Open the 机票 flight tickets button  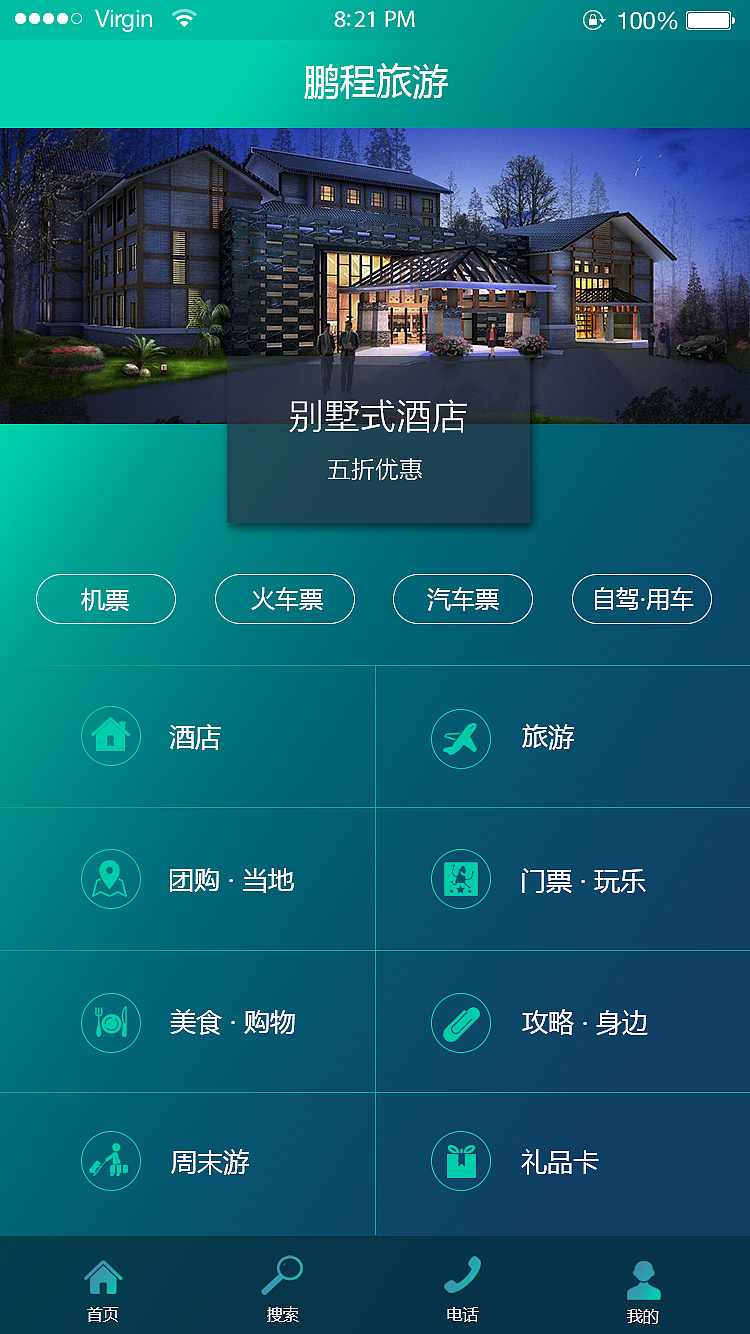point(106,599)
